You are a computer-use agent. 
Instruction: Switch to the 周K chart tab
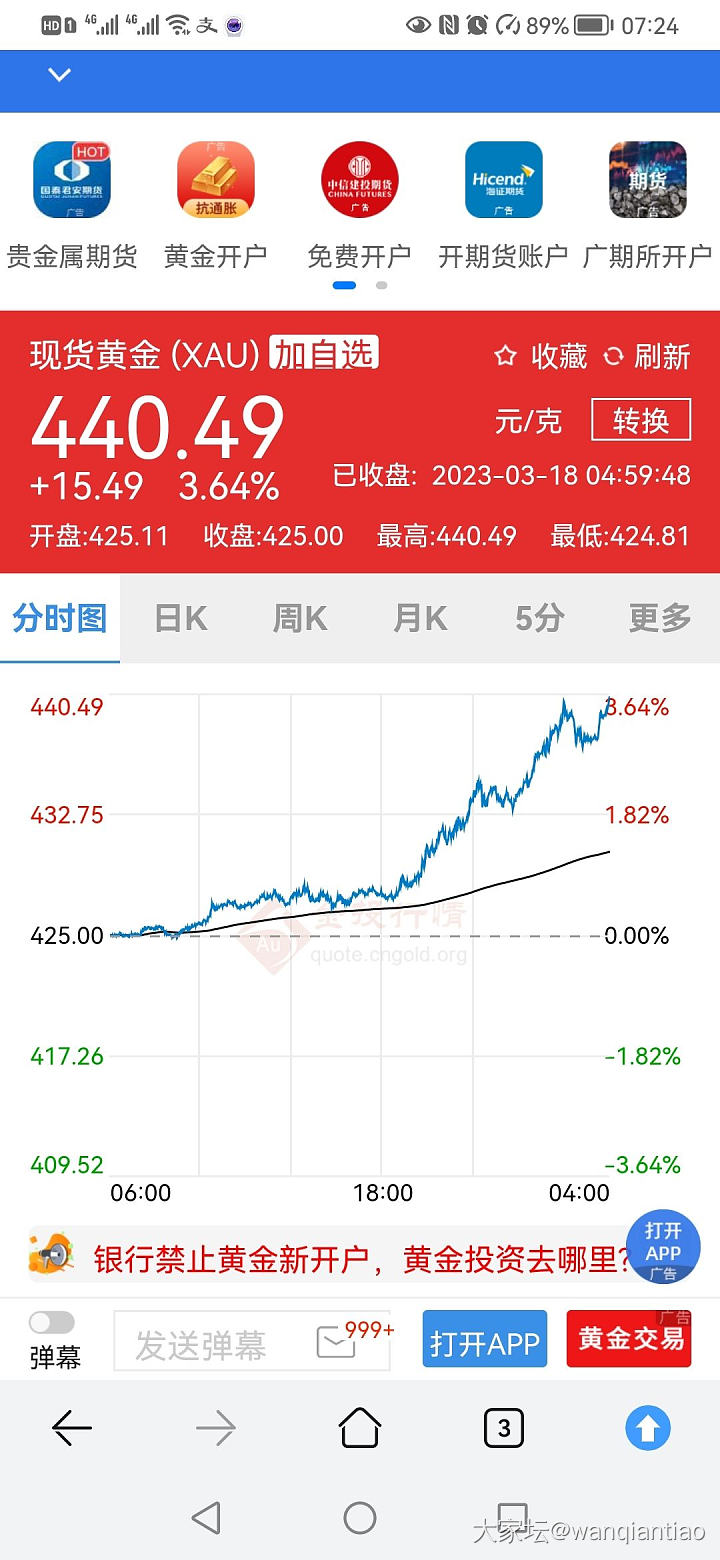(x=300, y=619)
